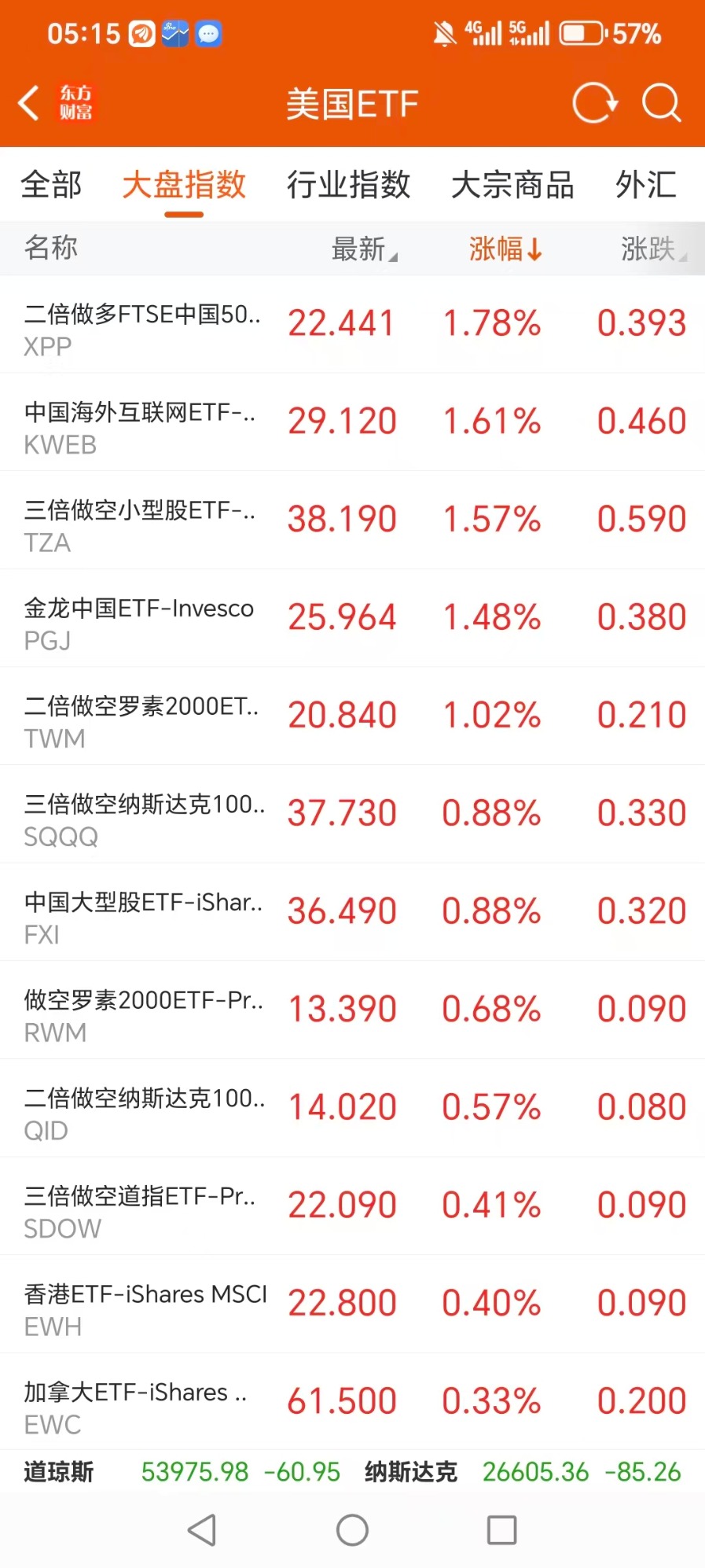Select the PGJ 金龙中国ETF row
This screenshot has width=705, height=1568.
point(352,618)
